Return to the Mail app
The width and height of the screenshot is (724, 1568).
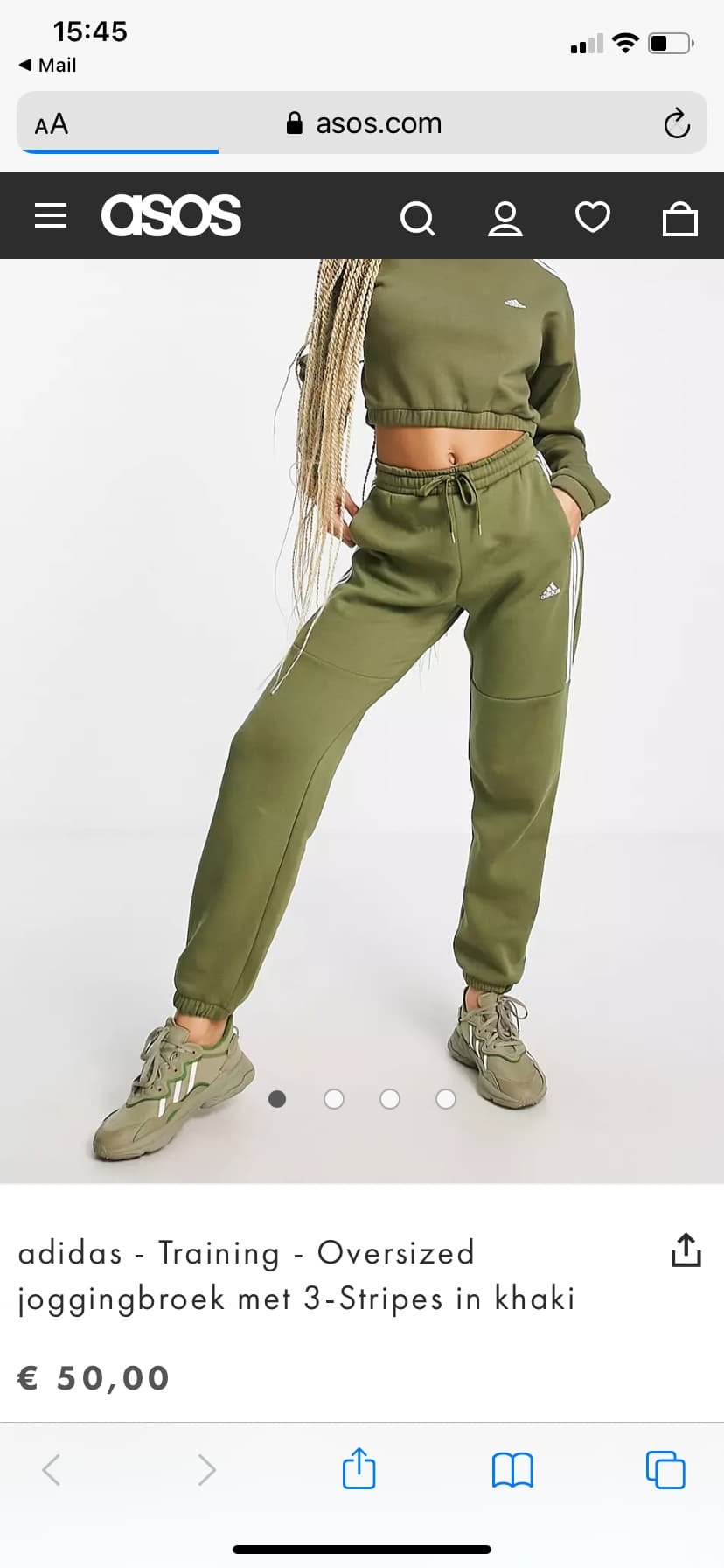pyautogui.click(x=47, y=65)
